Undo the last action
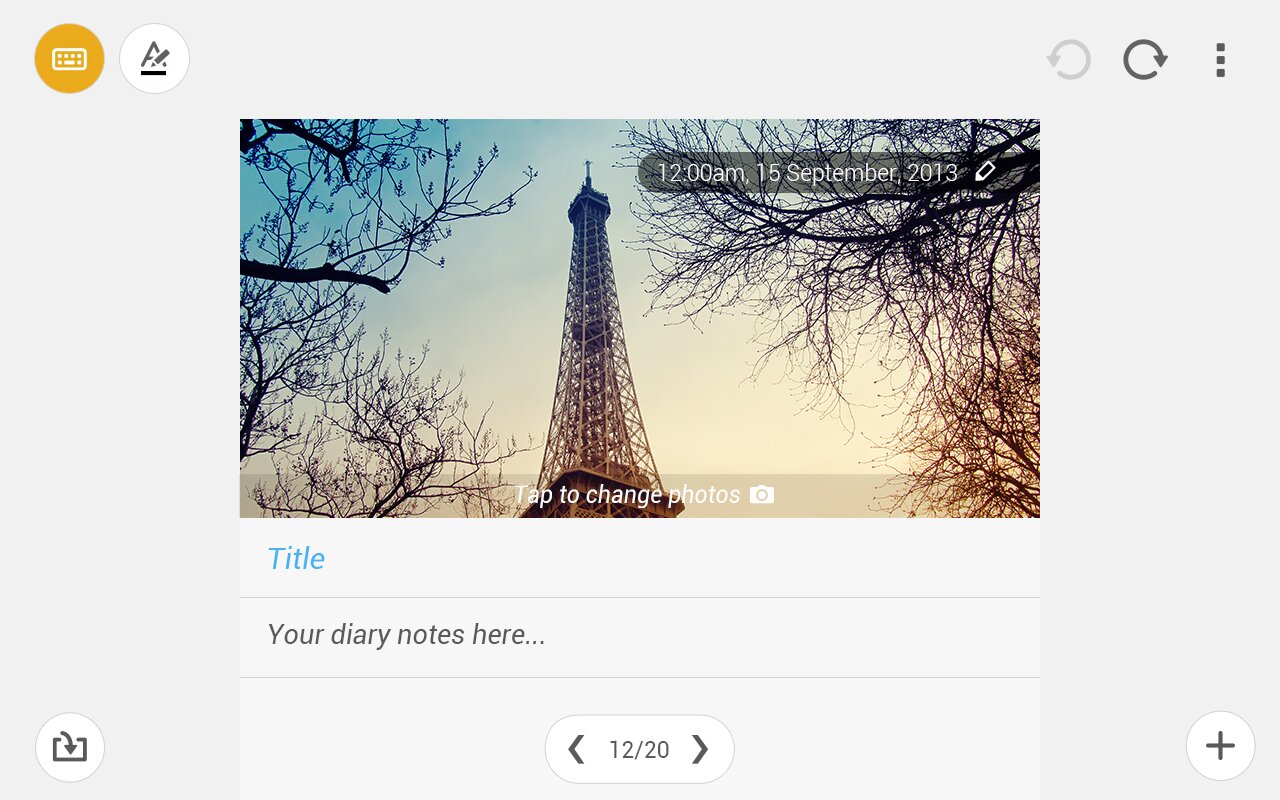 pos(1069,60)
